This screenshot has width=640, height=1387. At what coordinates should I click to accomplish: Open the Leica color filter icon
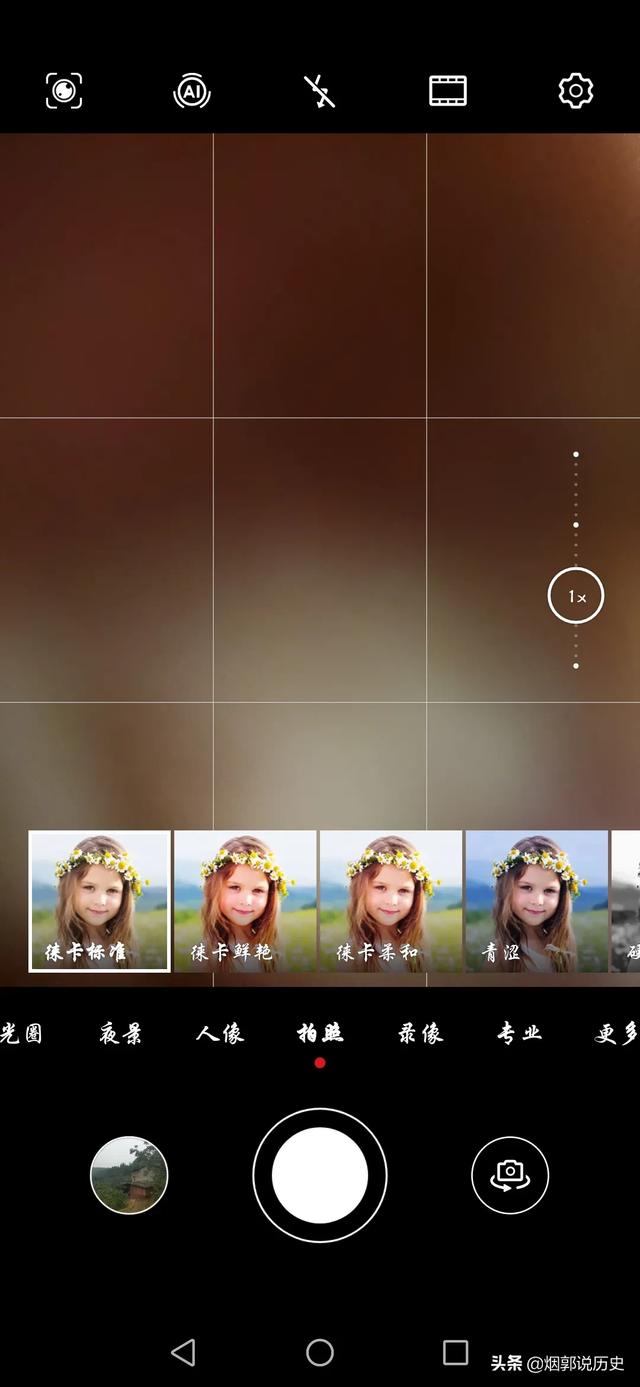click(x=448, y=92)
